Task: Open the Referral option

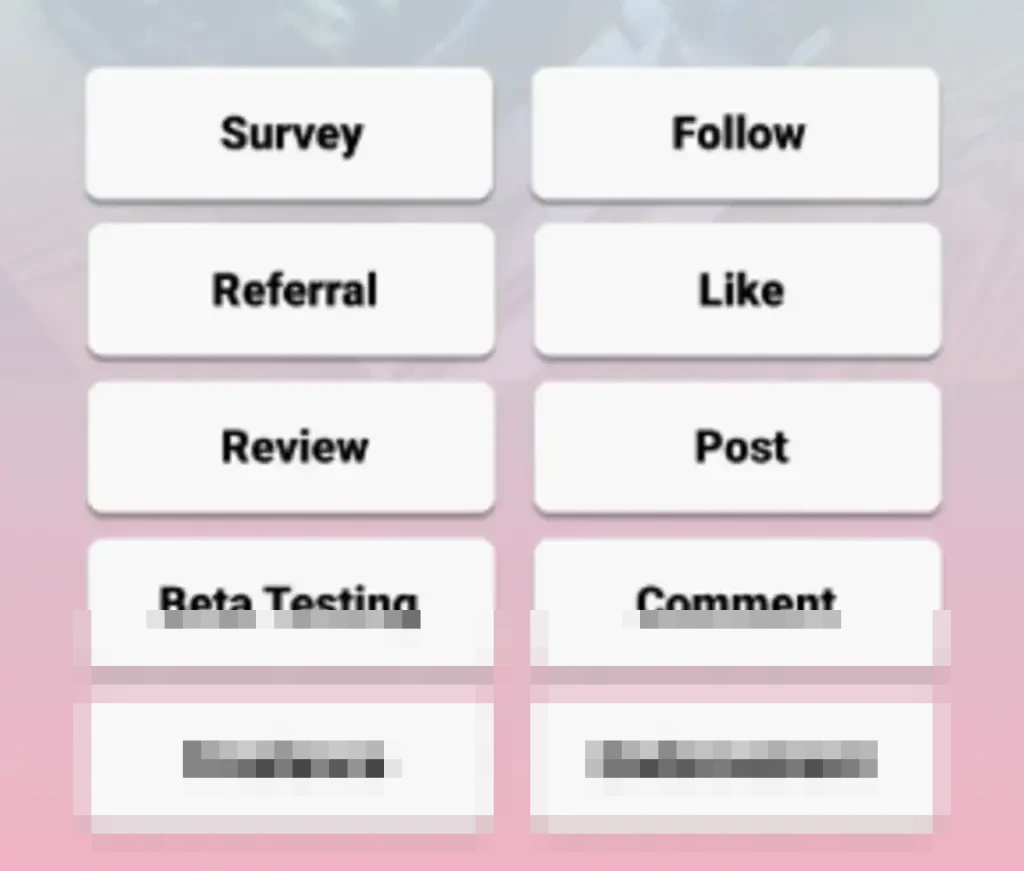Action: [x=292, y=291]
